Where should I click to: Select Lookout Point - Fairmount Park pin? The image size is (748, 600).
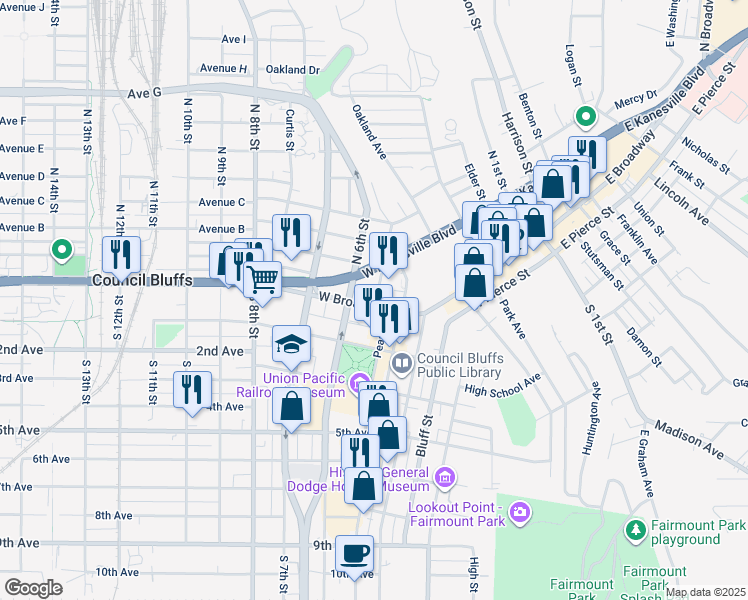pos(520,513)
